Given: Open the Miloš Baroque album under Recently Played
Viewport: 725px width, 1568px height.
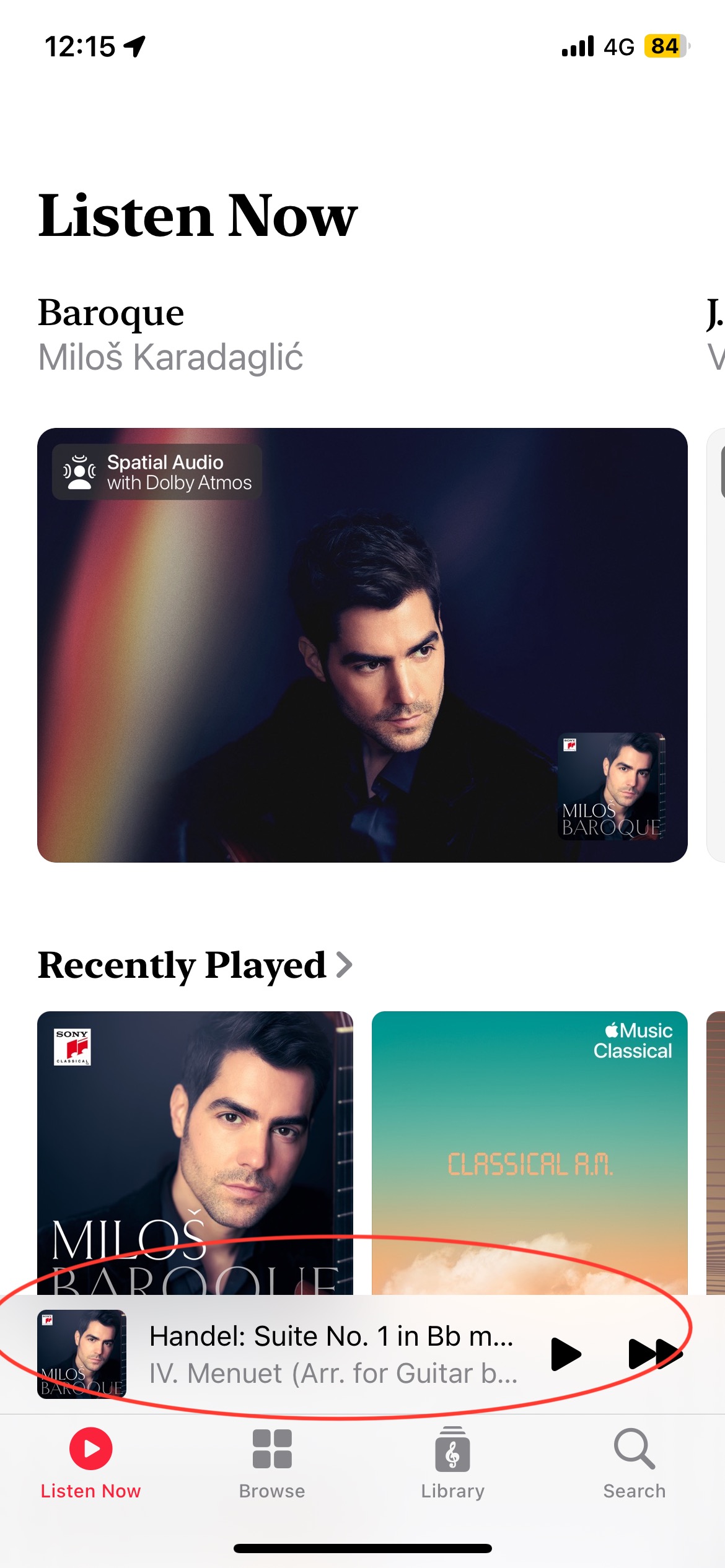Looking at the screenshot, I should [x=195, y=1152].
